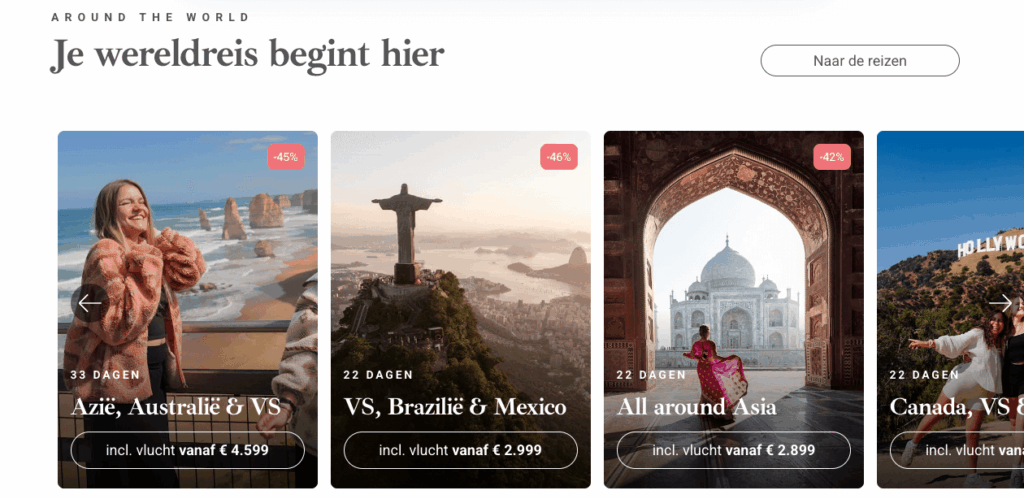Screen dimensions: 1024x499
Task: Show next trips with right arrow
Action: pyautogui.click(x=1000, y=302)
